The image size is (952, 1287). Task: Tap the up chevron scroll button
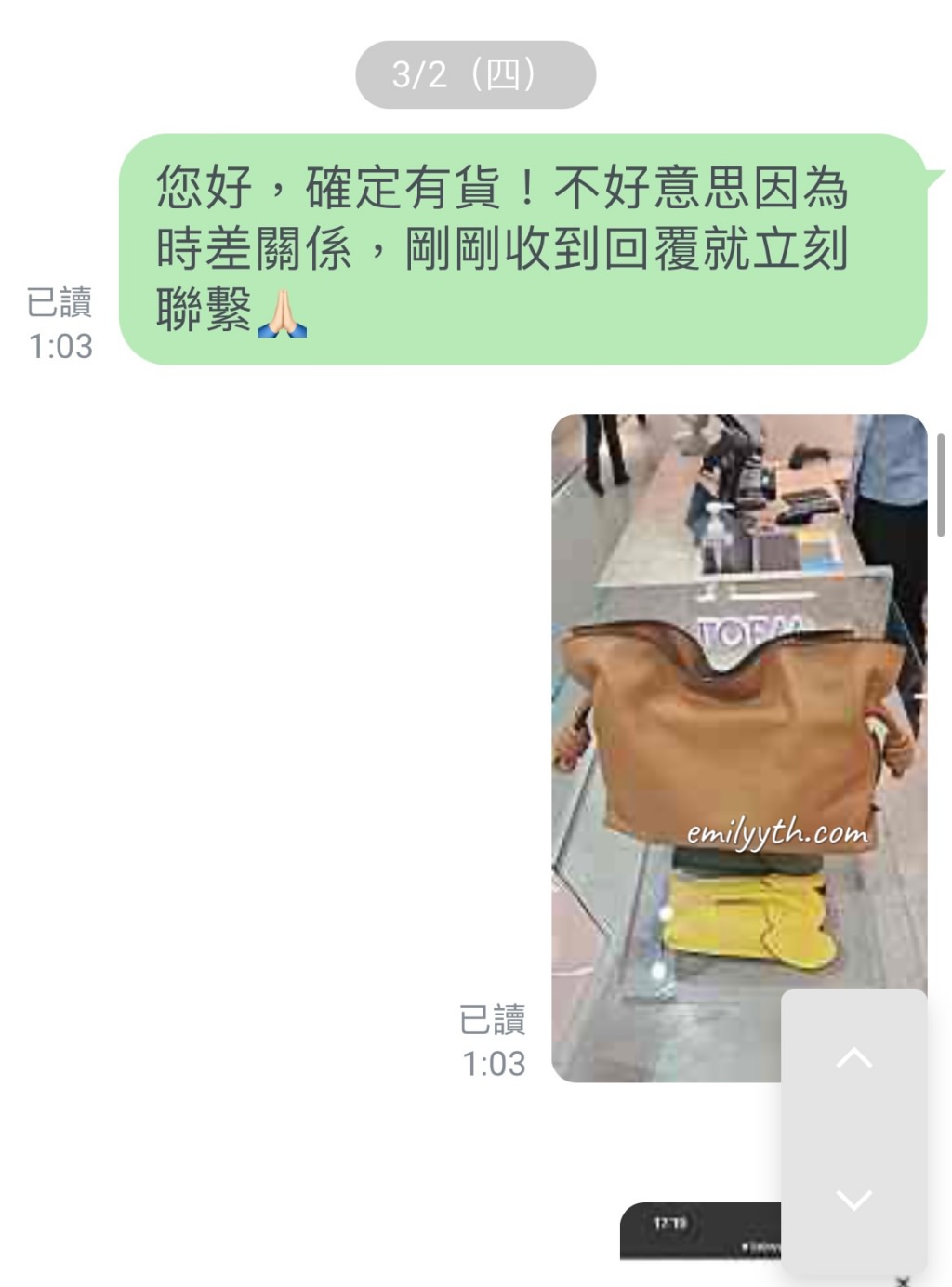click(x=853, y=1058)
